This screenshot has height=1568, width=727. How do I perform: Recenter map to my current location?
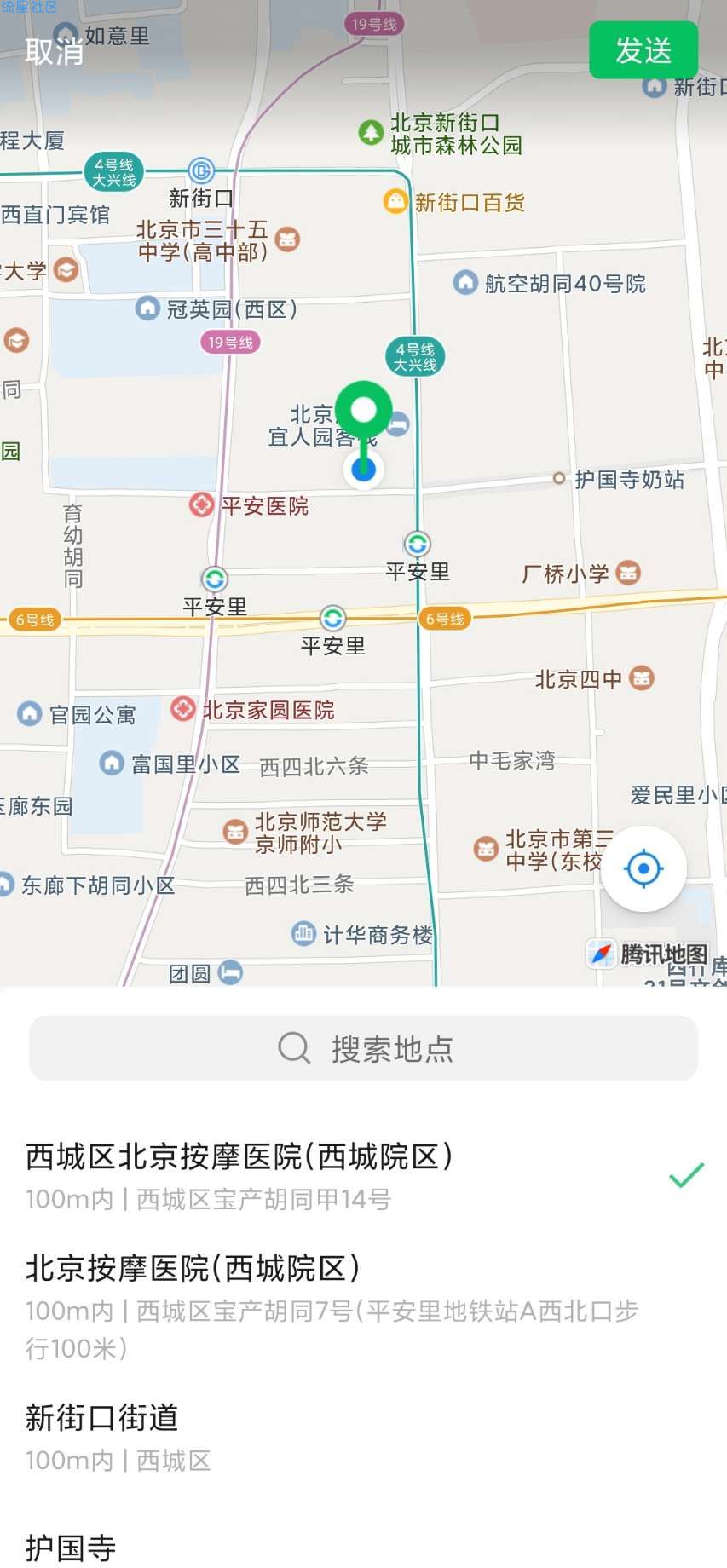[x=643, y=868]
